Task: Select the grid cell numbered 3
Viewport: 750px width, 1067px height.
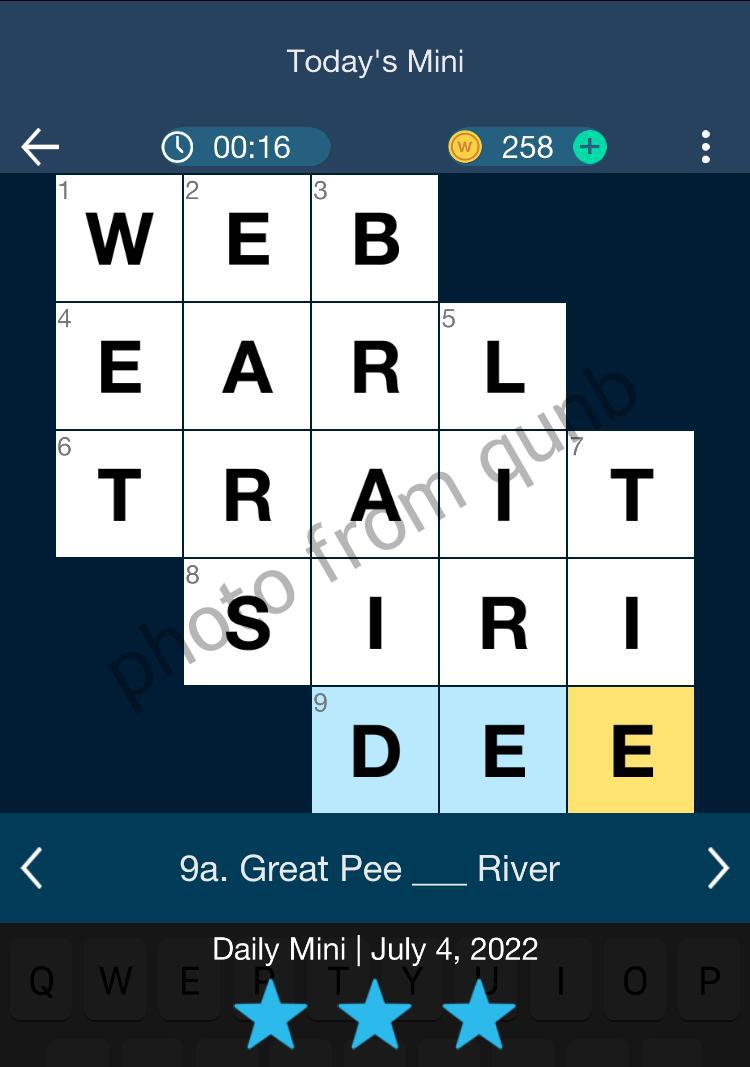Action: click(x=375, y=238)
